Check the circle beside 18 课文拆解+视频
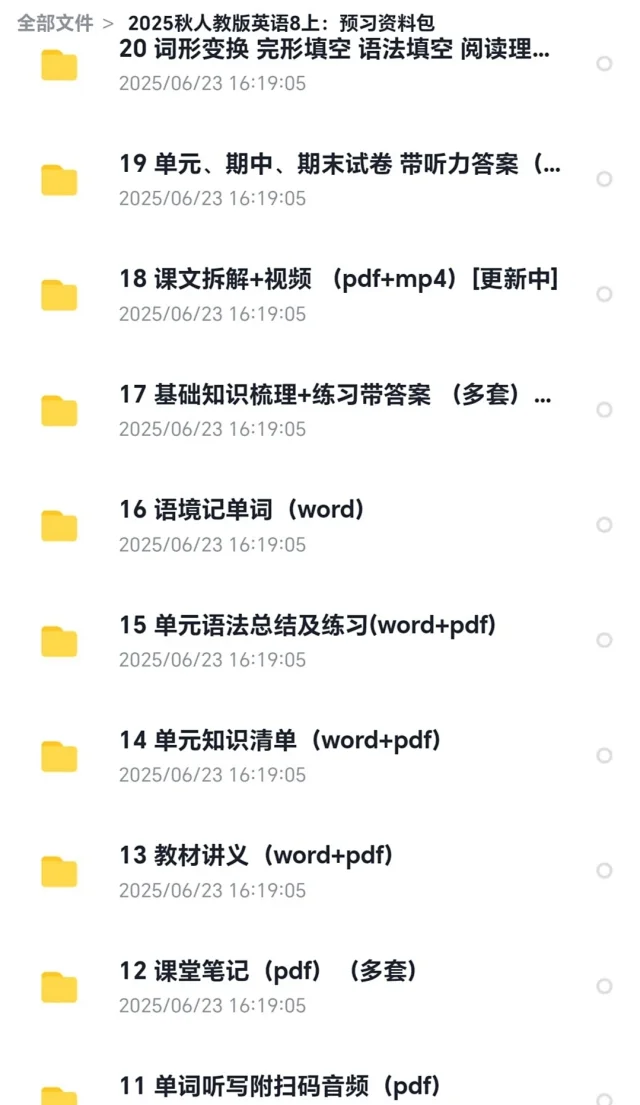The width and height of the screenshot is (640, 1105). pyautogui.click(x=604, y=295)
